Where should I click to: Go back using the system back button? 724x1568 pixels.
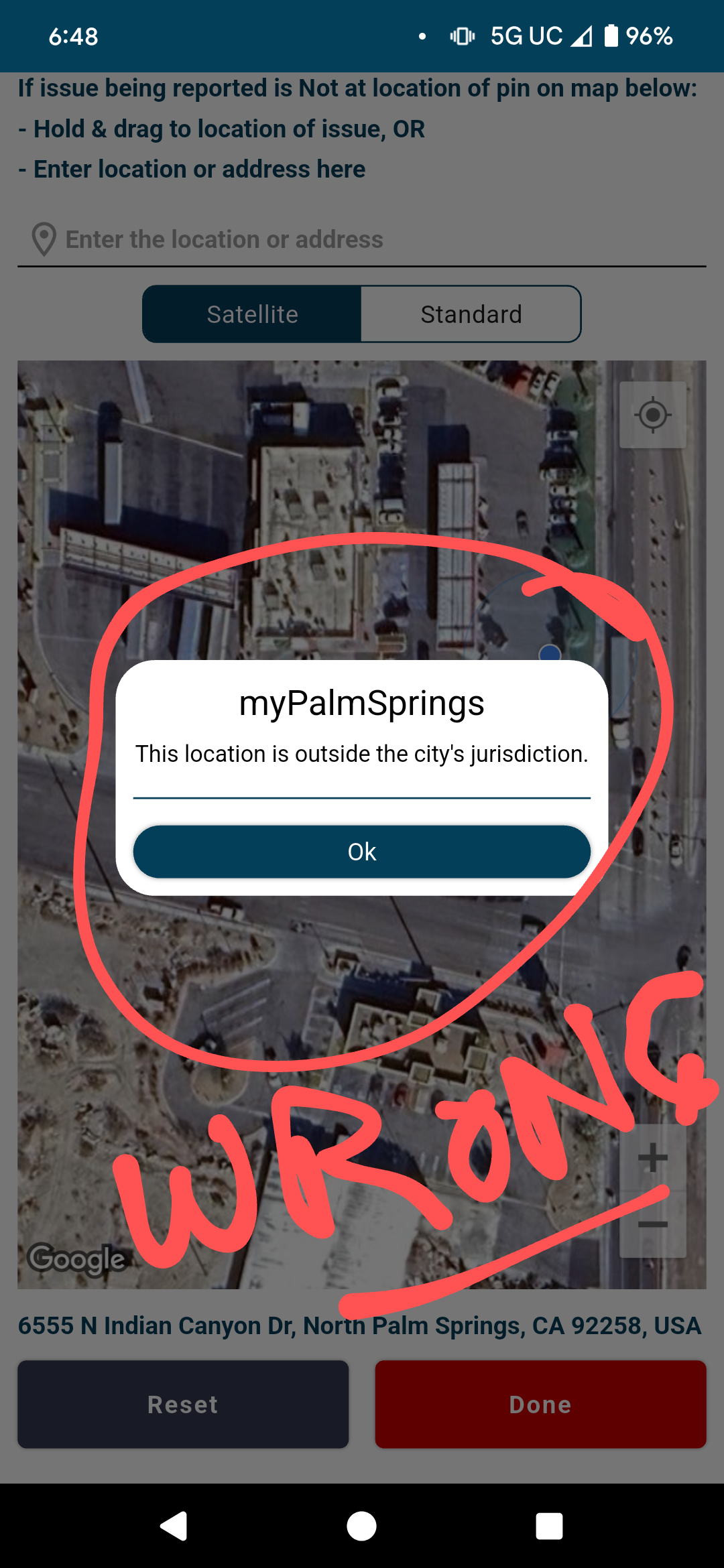174,1526
